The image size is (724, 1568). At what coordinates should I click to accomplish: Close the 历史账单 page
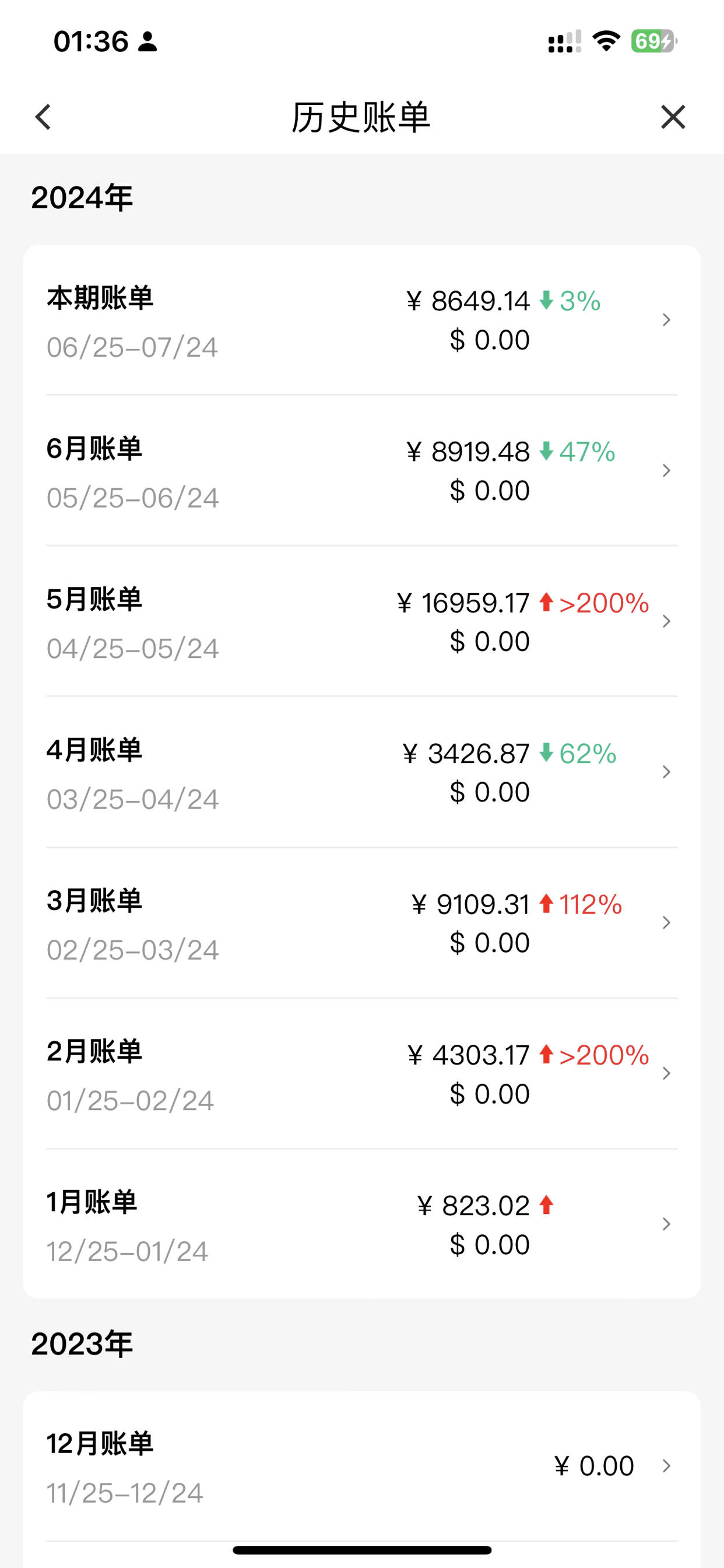click(x=673, y=117)
